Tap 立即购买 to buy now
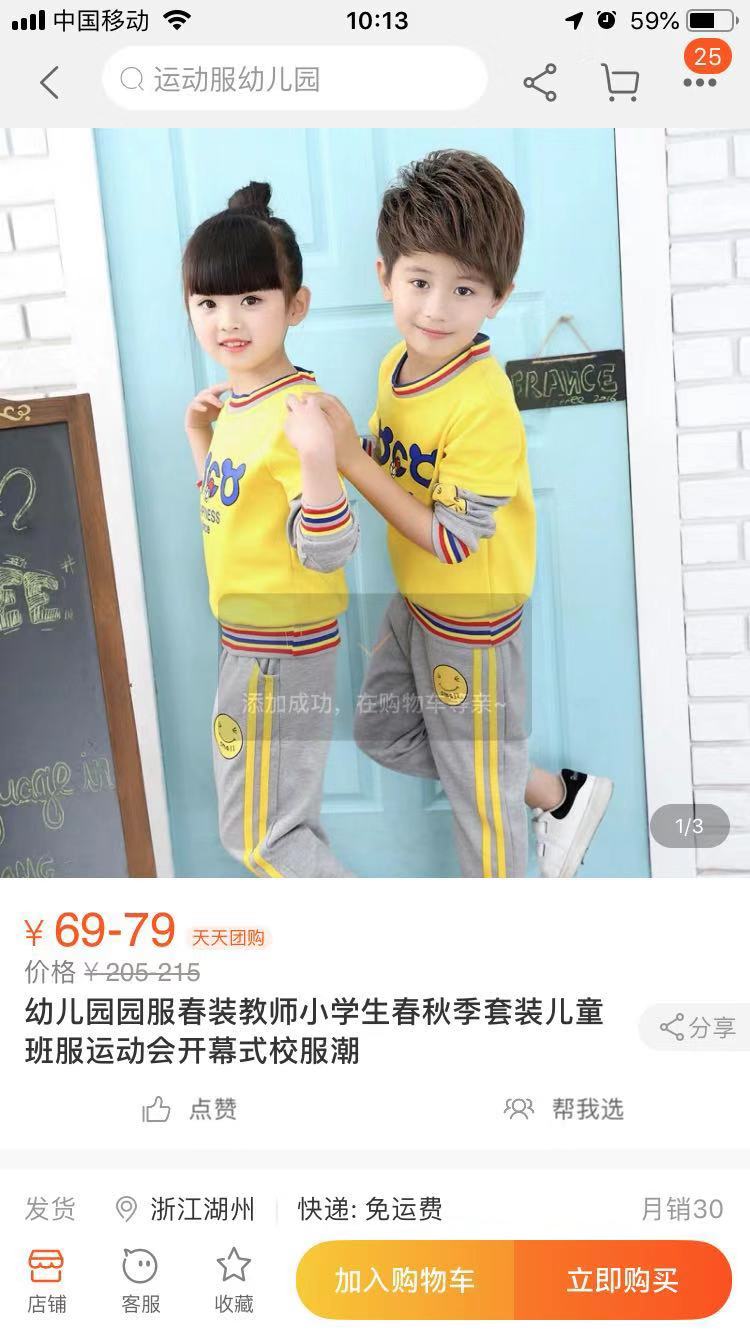This screenshot has width=750, height=1334. (x=622, y=1280)
